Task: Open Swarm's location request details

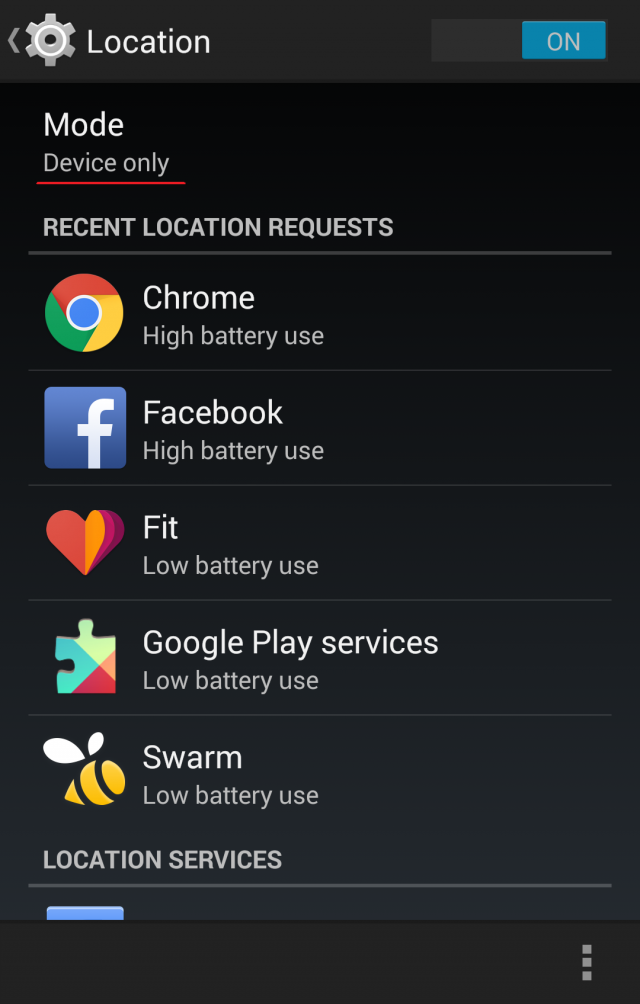Action: pos(320,773)
